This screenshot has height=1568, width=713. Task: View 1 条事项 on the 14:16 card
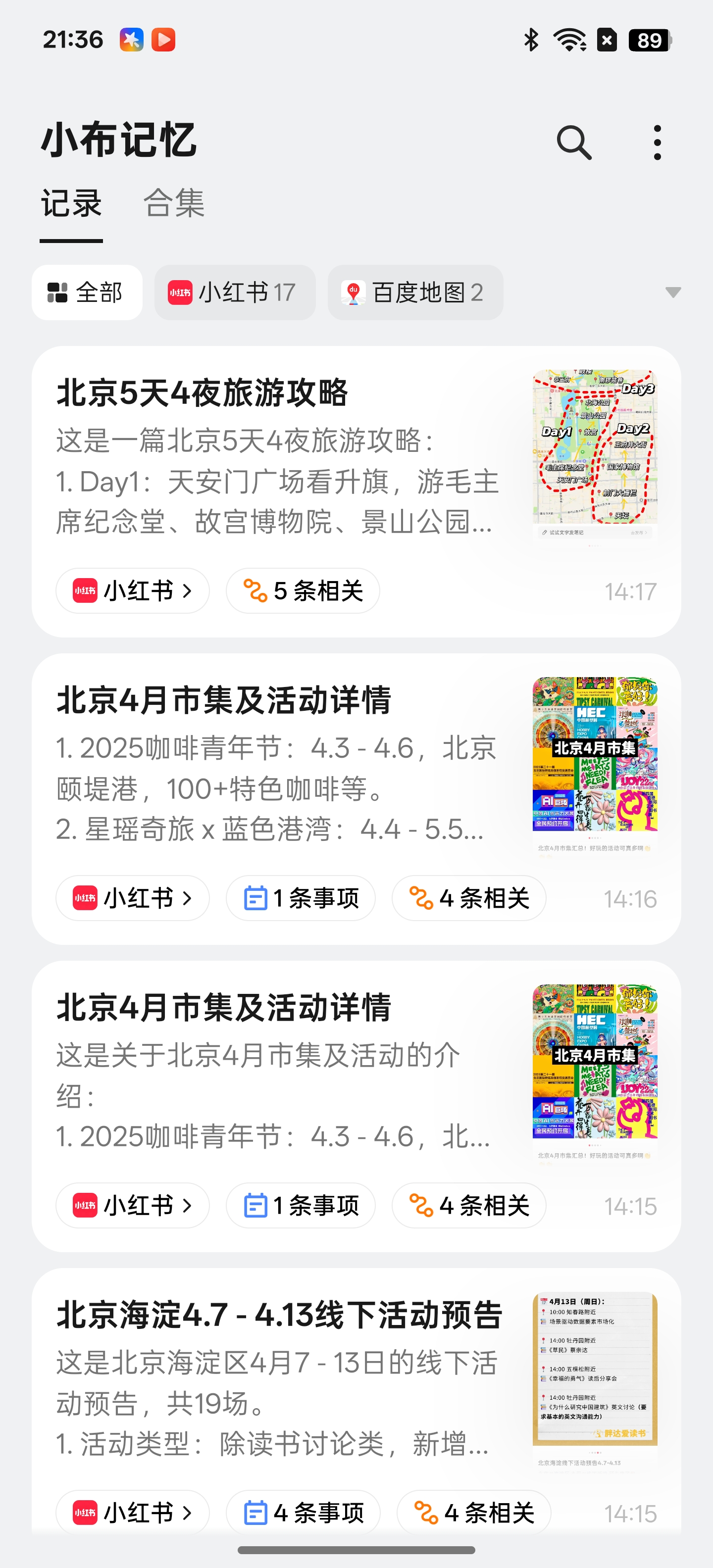pyautogui.click(x=300, y=898)
